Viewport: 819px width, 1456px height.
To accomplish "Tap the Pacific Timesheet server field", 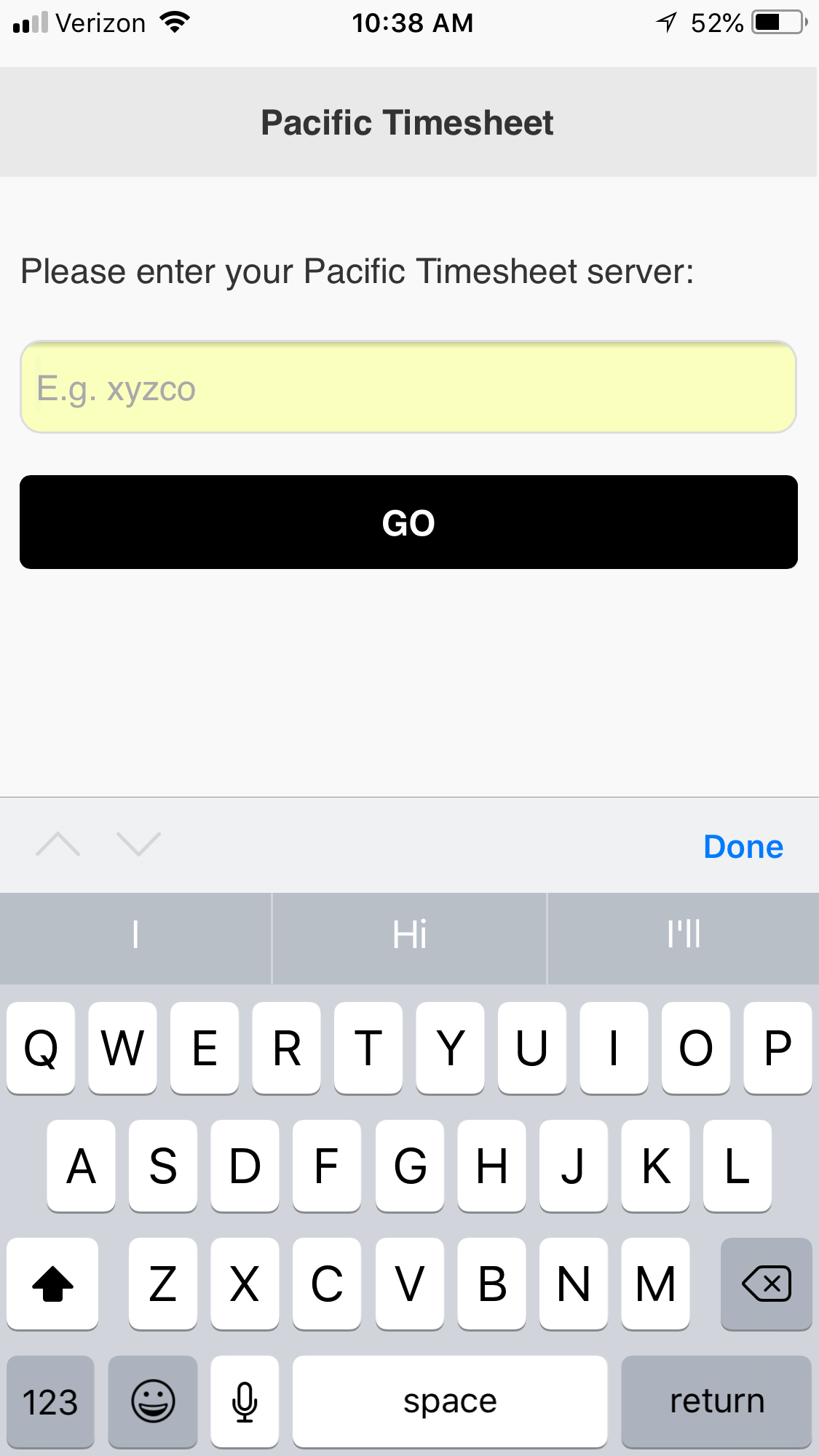I will click(408, 387).
